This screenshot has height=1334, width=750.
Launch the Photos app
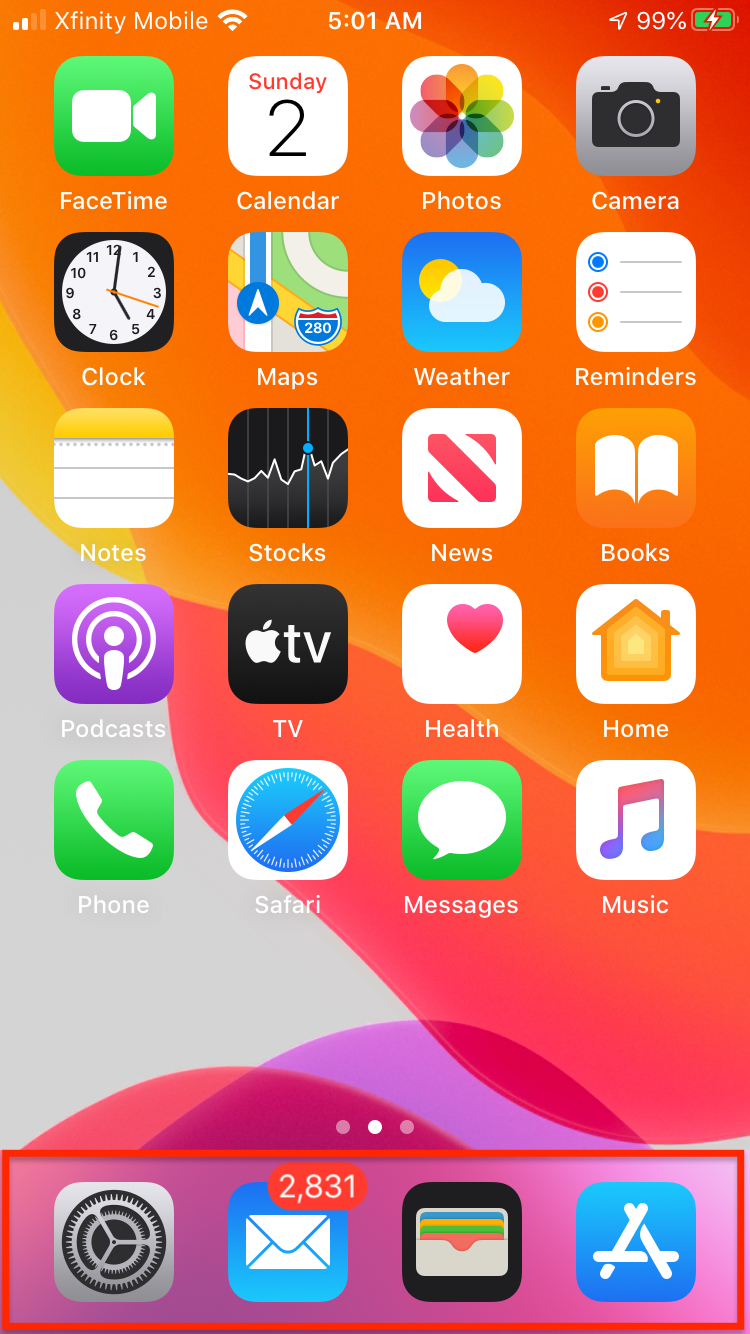tap(461, 115)
